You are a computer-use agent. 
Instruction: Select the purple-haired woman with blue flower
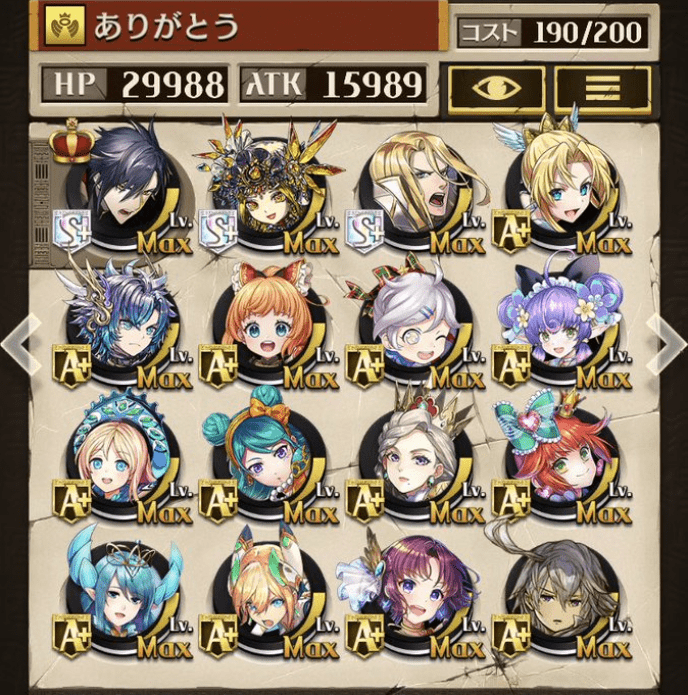click(414, 592)
